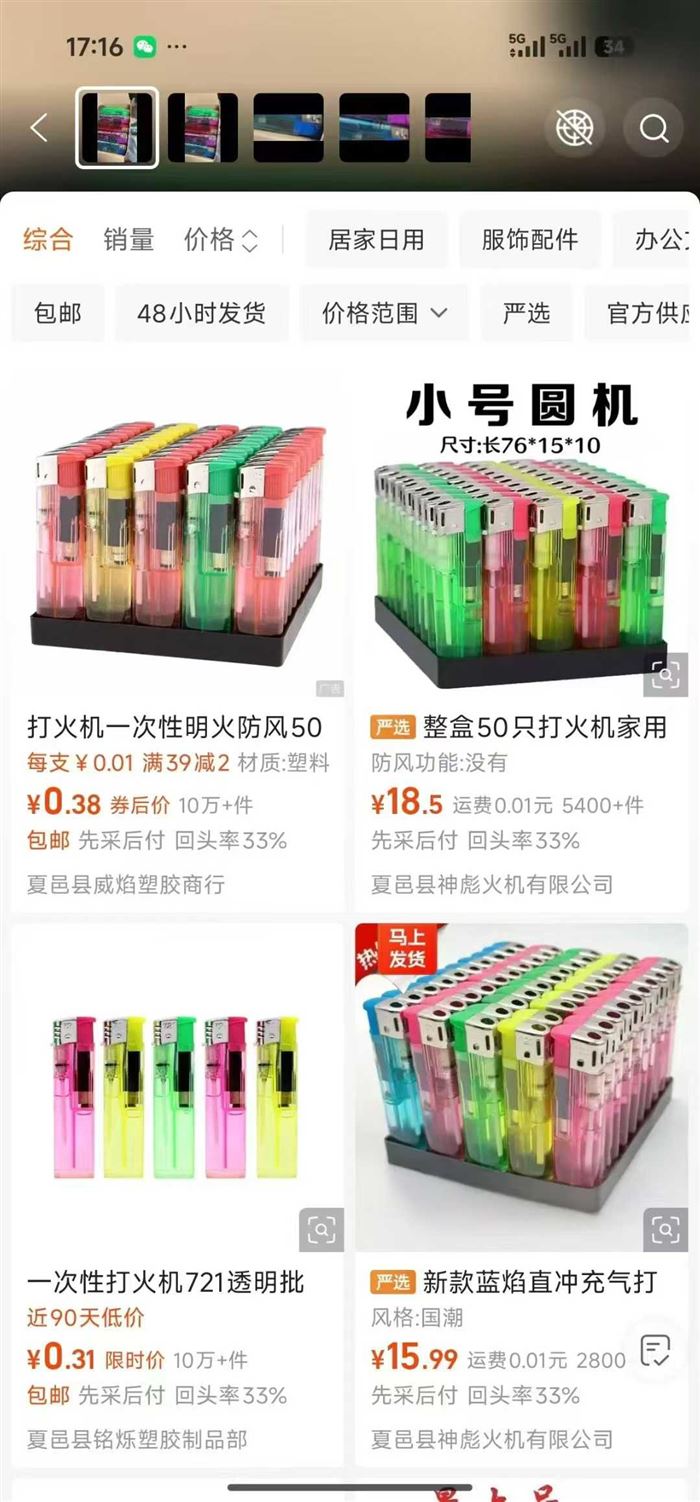Expand the 价格范围 dropdown
The image size is (700, 1502).
point(384,313)
